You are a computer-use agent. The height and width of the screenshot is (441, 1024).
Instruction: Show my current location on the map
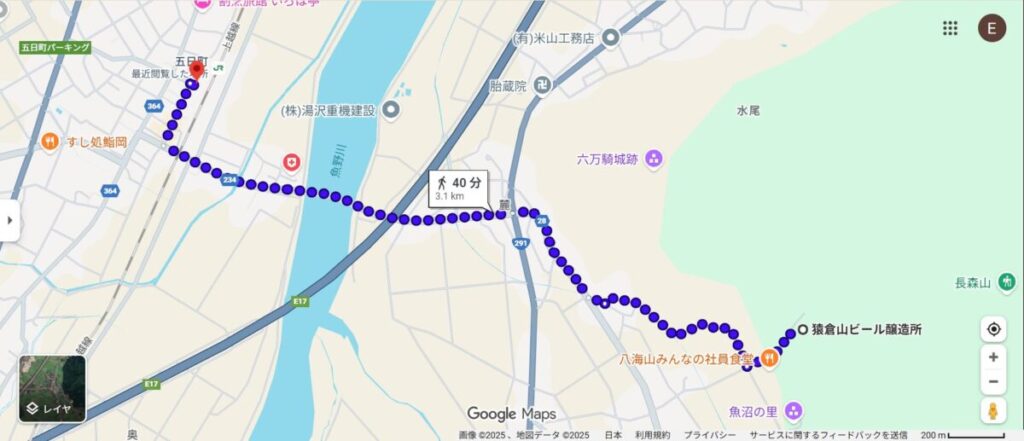993,330
